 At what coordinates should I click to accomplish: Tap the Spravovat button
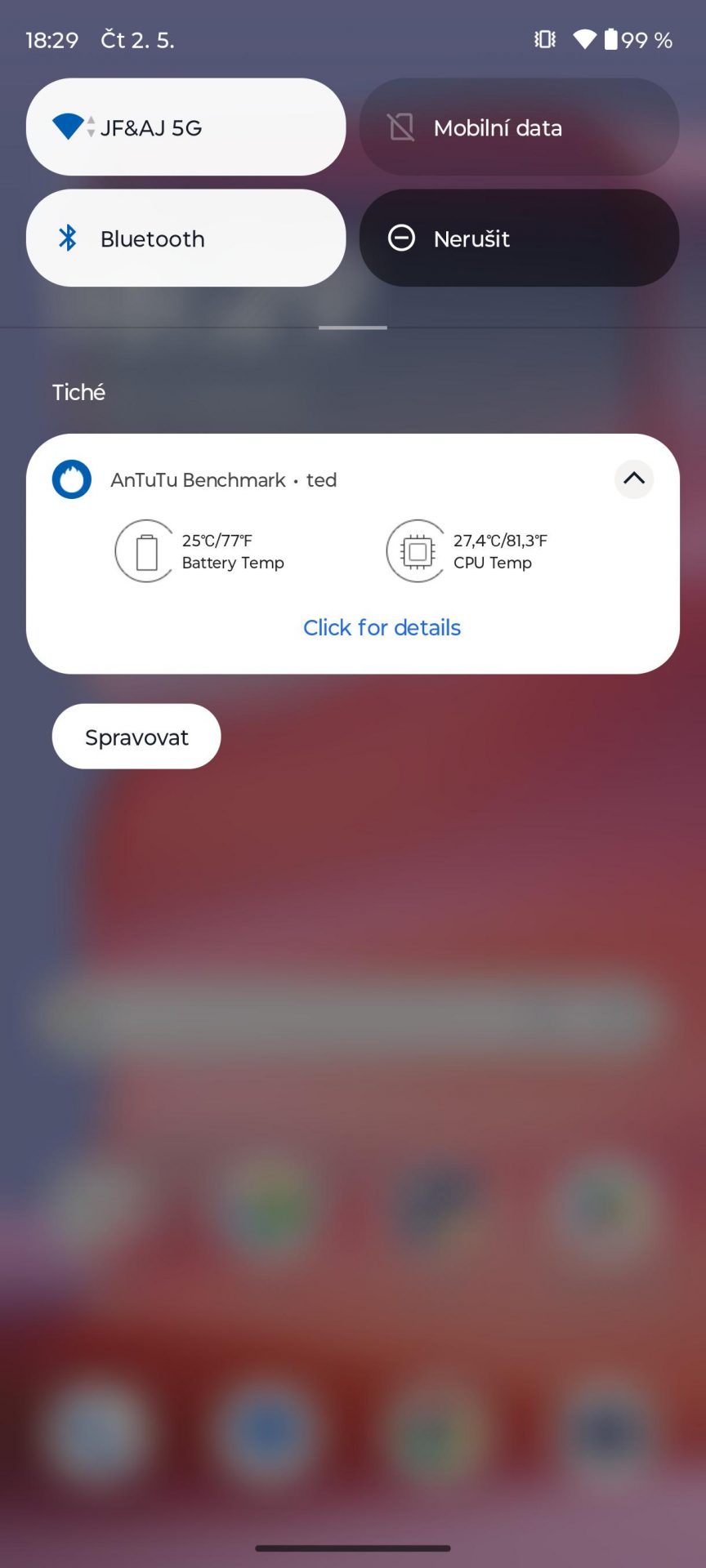click(x=136, y=736)
